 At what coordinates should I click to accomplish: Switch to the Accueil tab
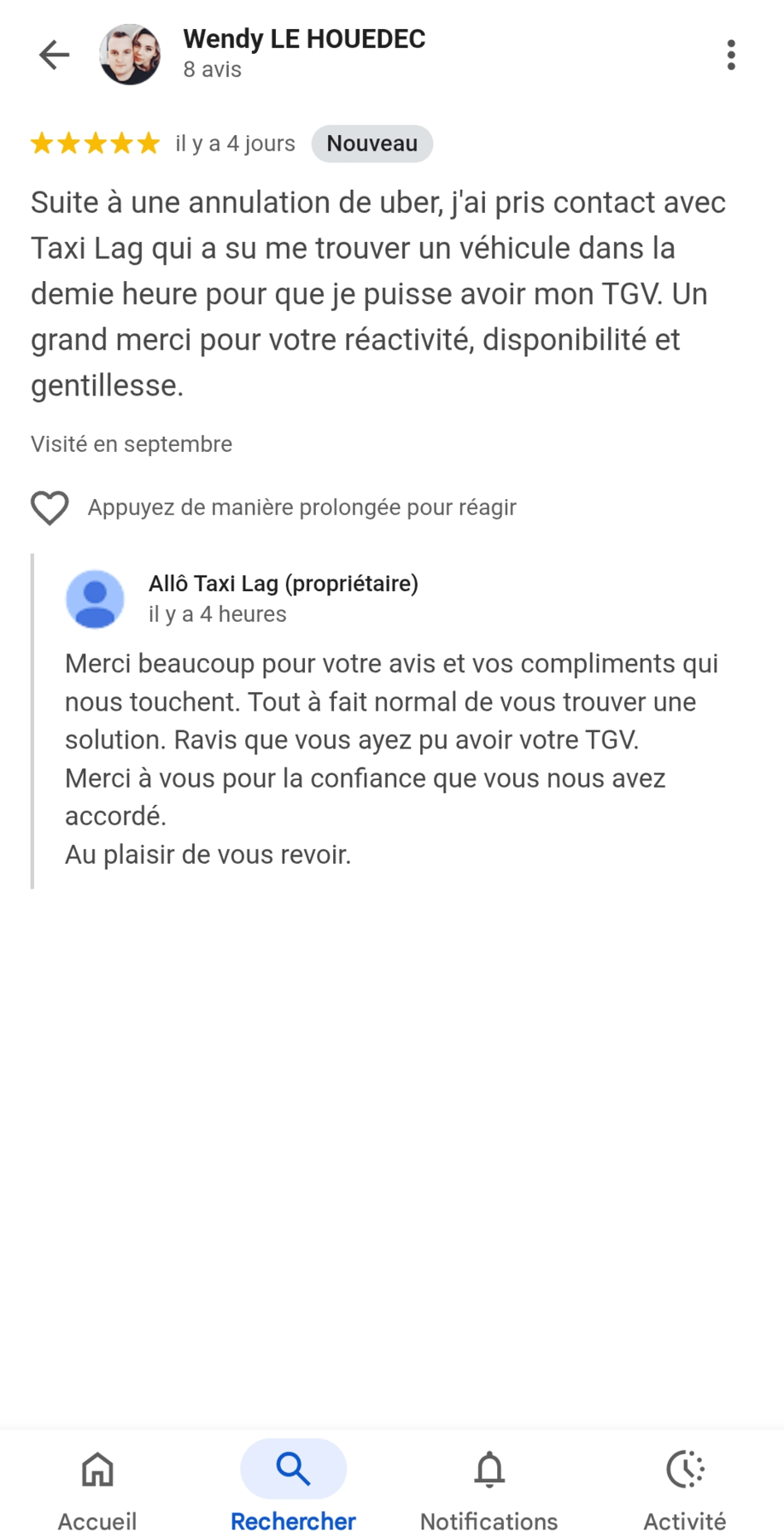point(97,1491)
